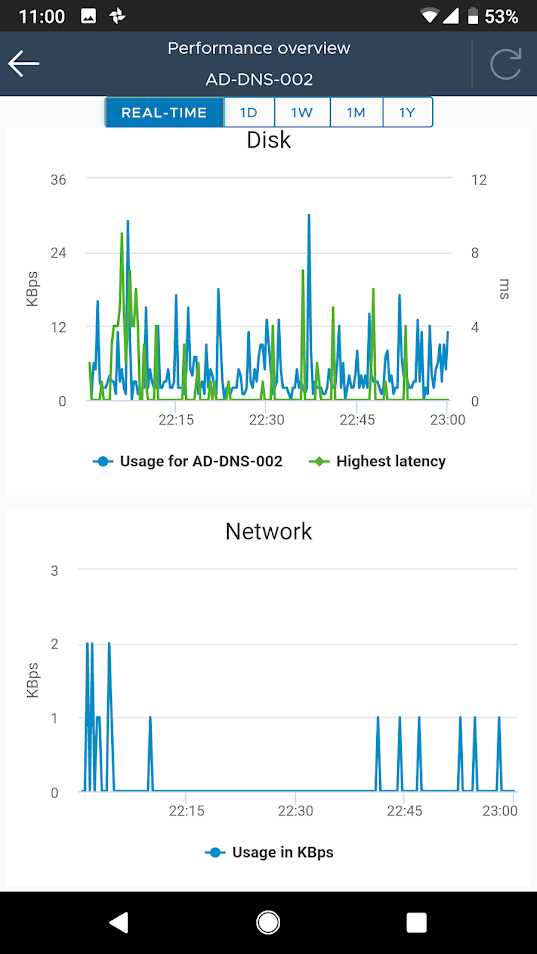
Task: Tap the system home button
Action: [268, 922]
